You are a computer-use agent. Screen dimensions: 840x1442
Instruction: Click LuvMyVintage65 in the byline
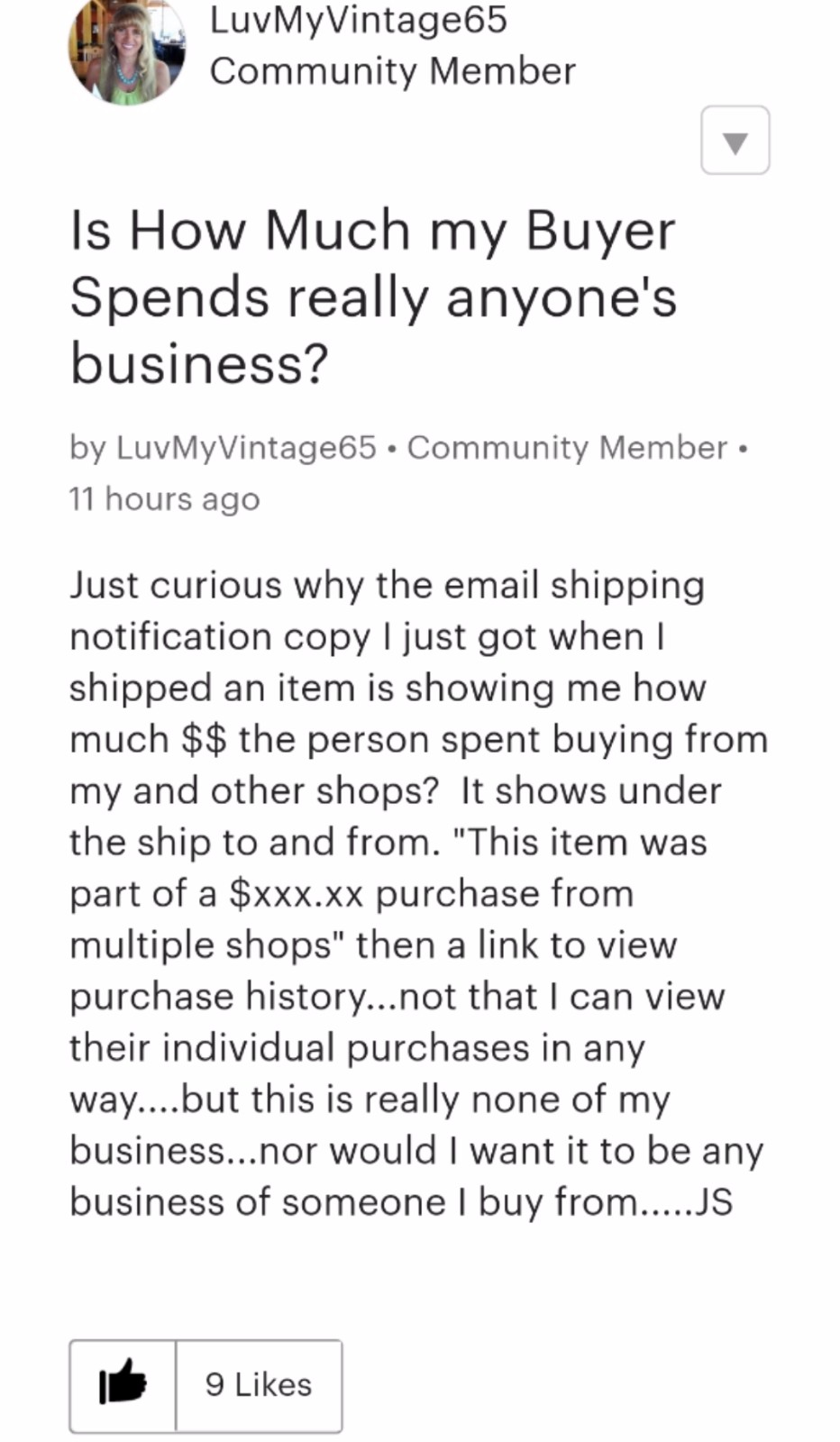245,446
